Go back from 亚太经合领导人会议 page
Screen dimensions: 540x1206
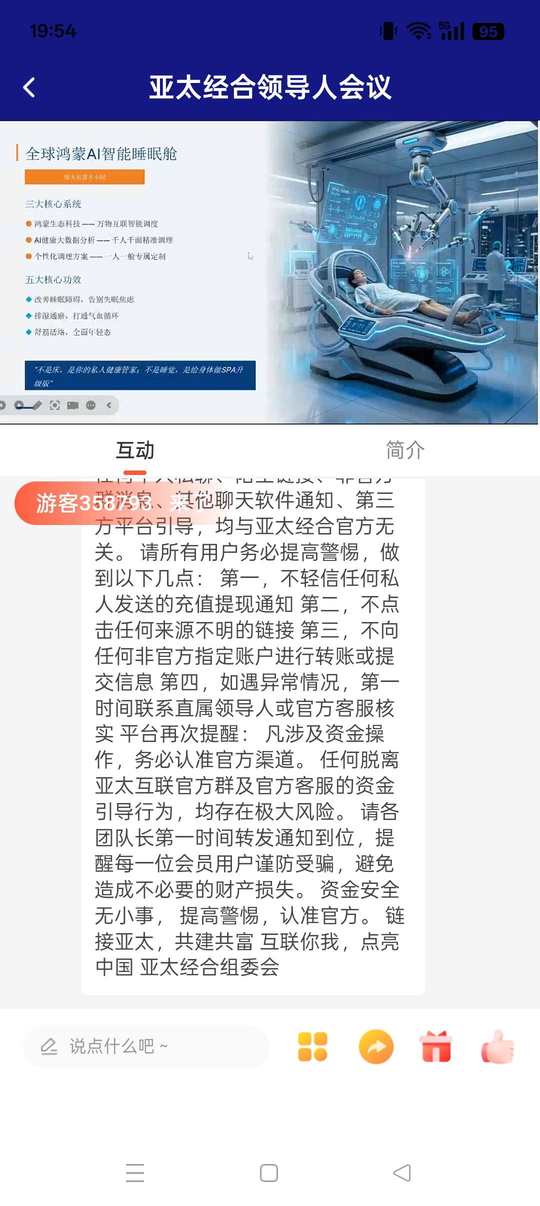(x=29, y=87)
